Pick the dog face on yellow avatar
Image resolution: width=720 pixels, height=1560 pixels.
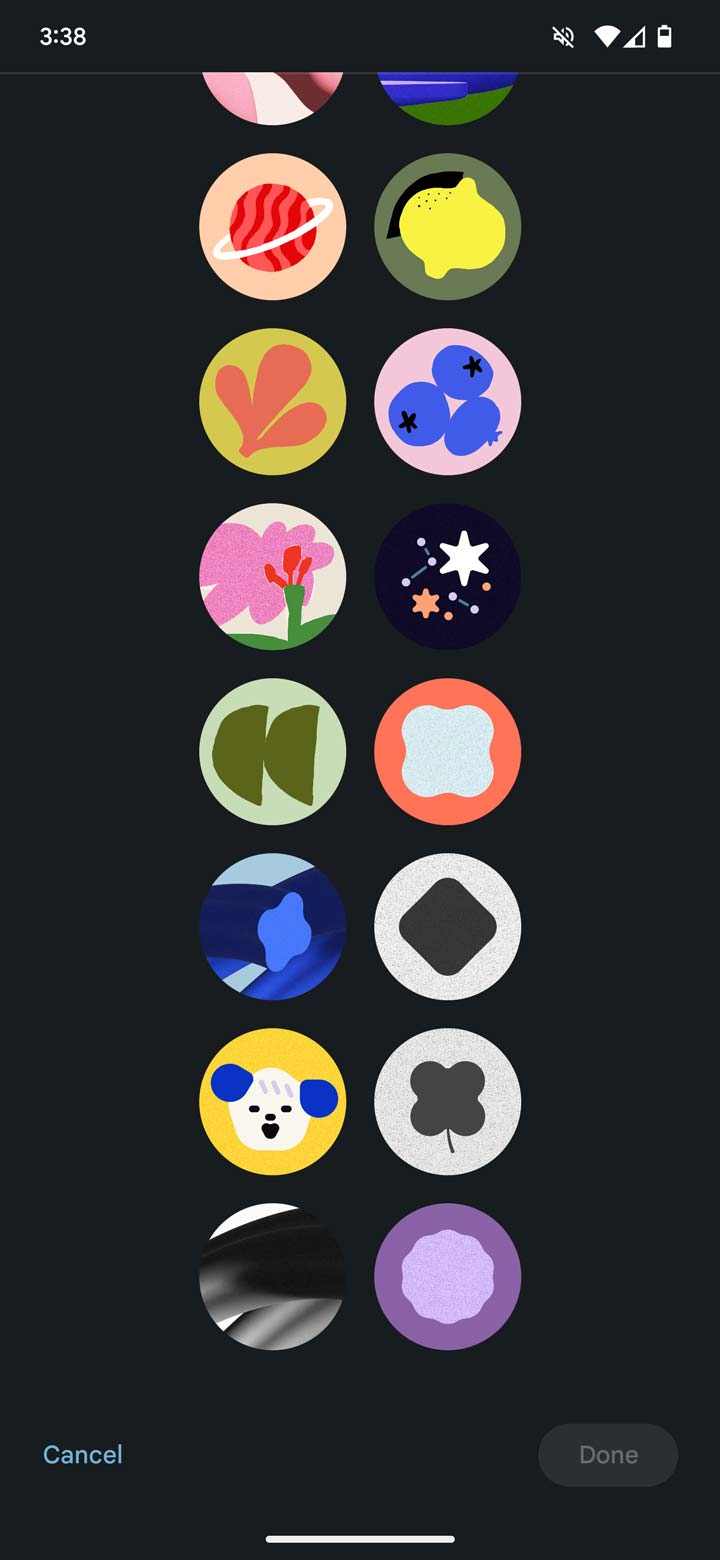(273, 1101)
